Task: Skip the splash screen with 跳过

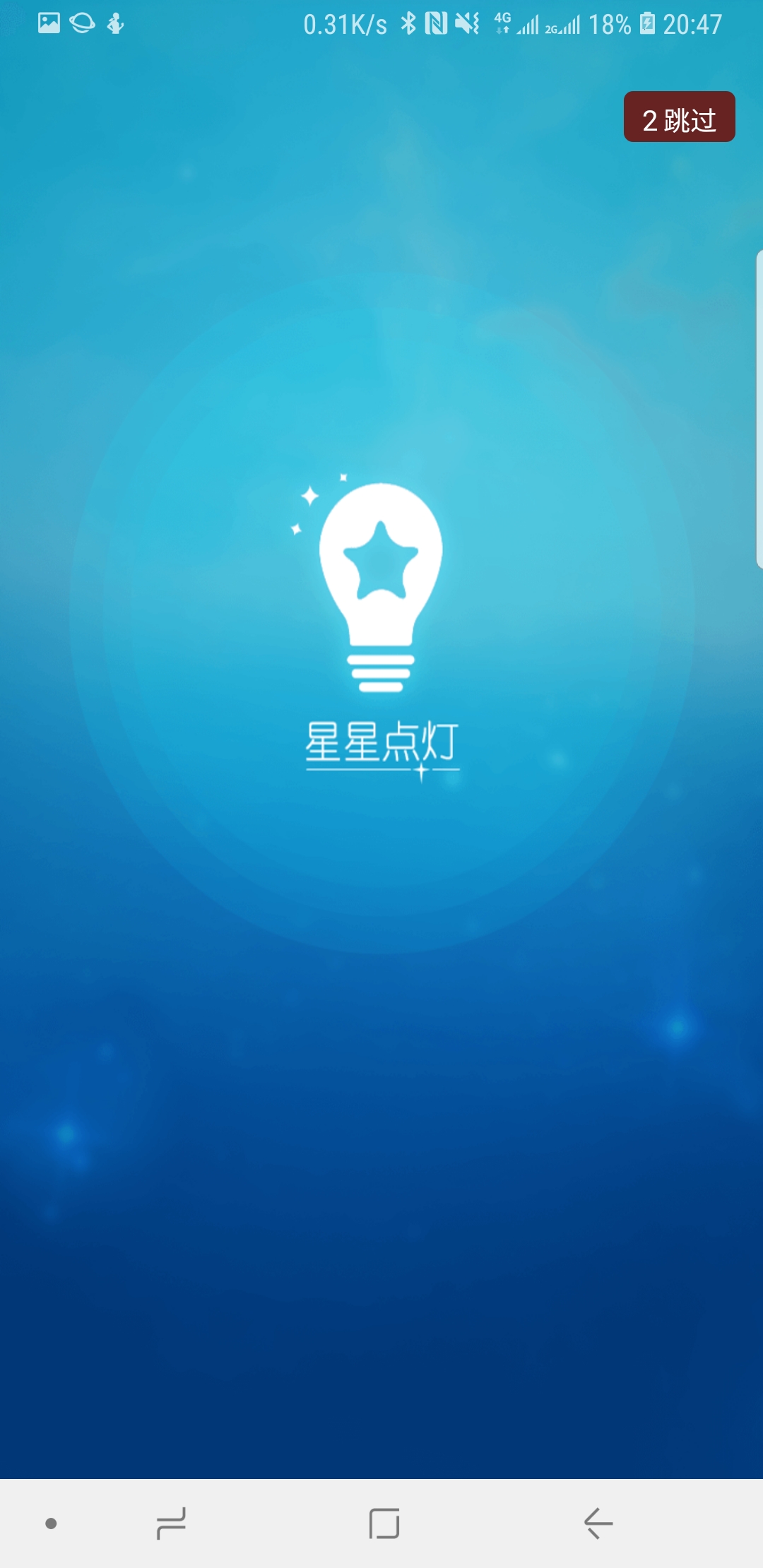Action: tap(679, 117)
